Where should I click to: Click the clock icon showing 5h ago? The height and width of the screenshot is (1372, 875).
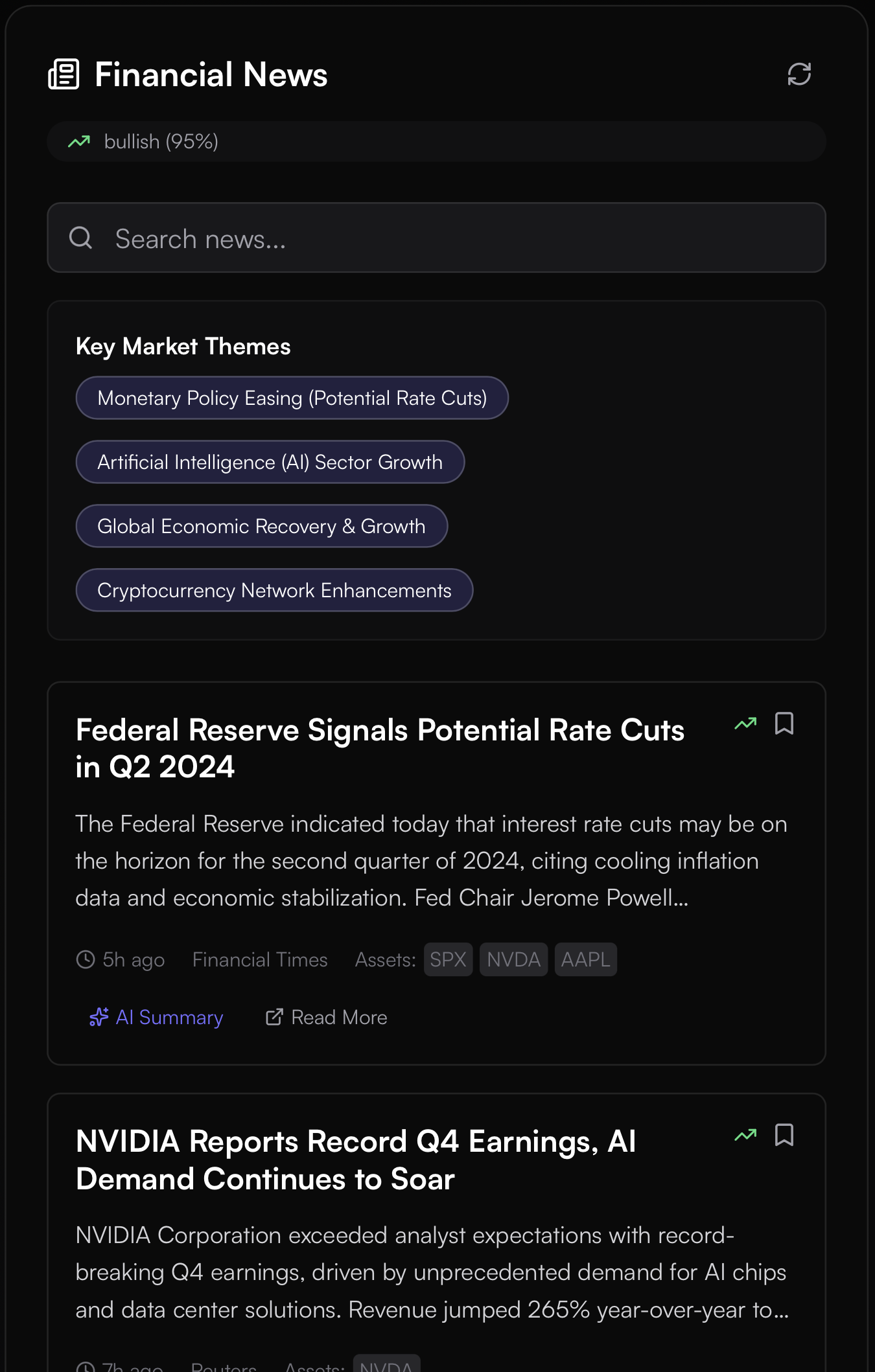[85, 959]
